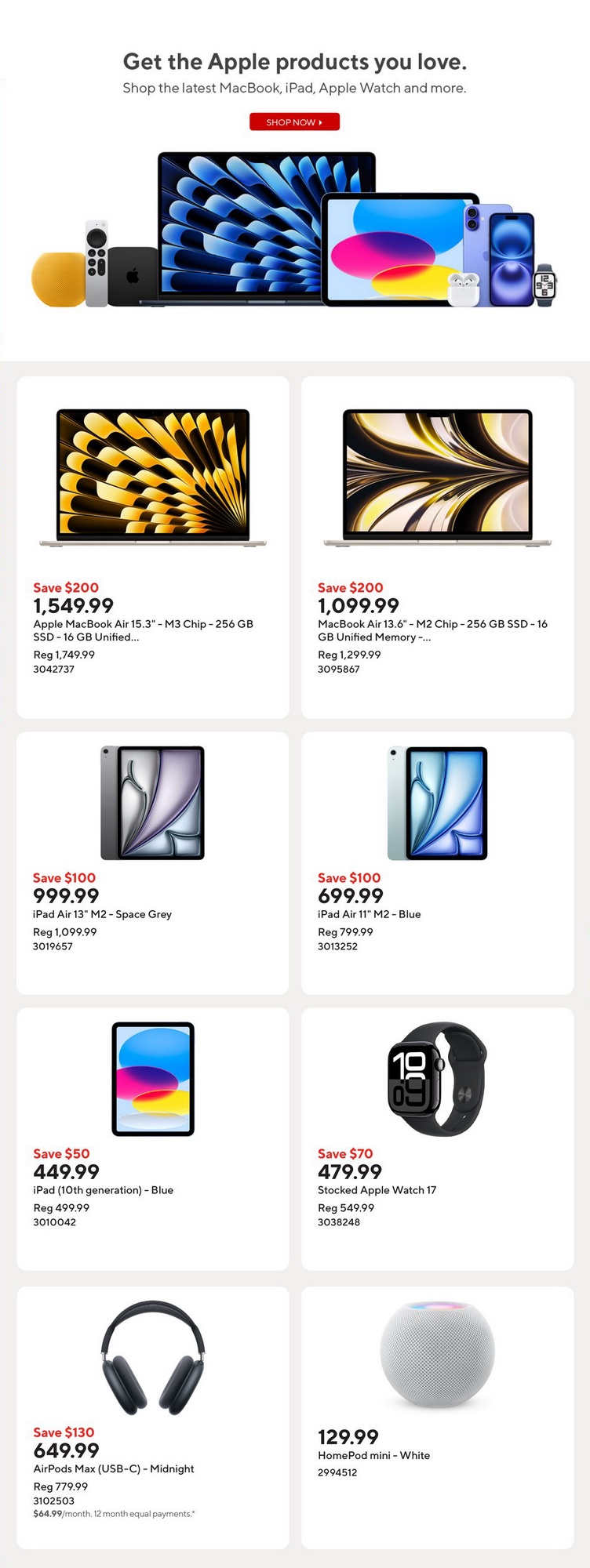Screen dimensions: 590x1568
Task: Open the Stocked Apple Watch 17 card
Action: [437, 1138]
